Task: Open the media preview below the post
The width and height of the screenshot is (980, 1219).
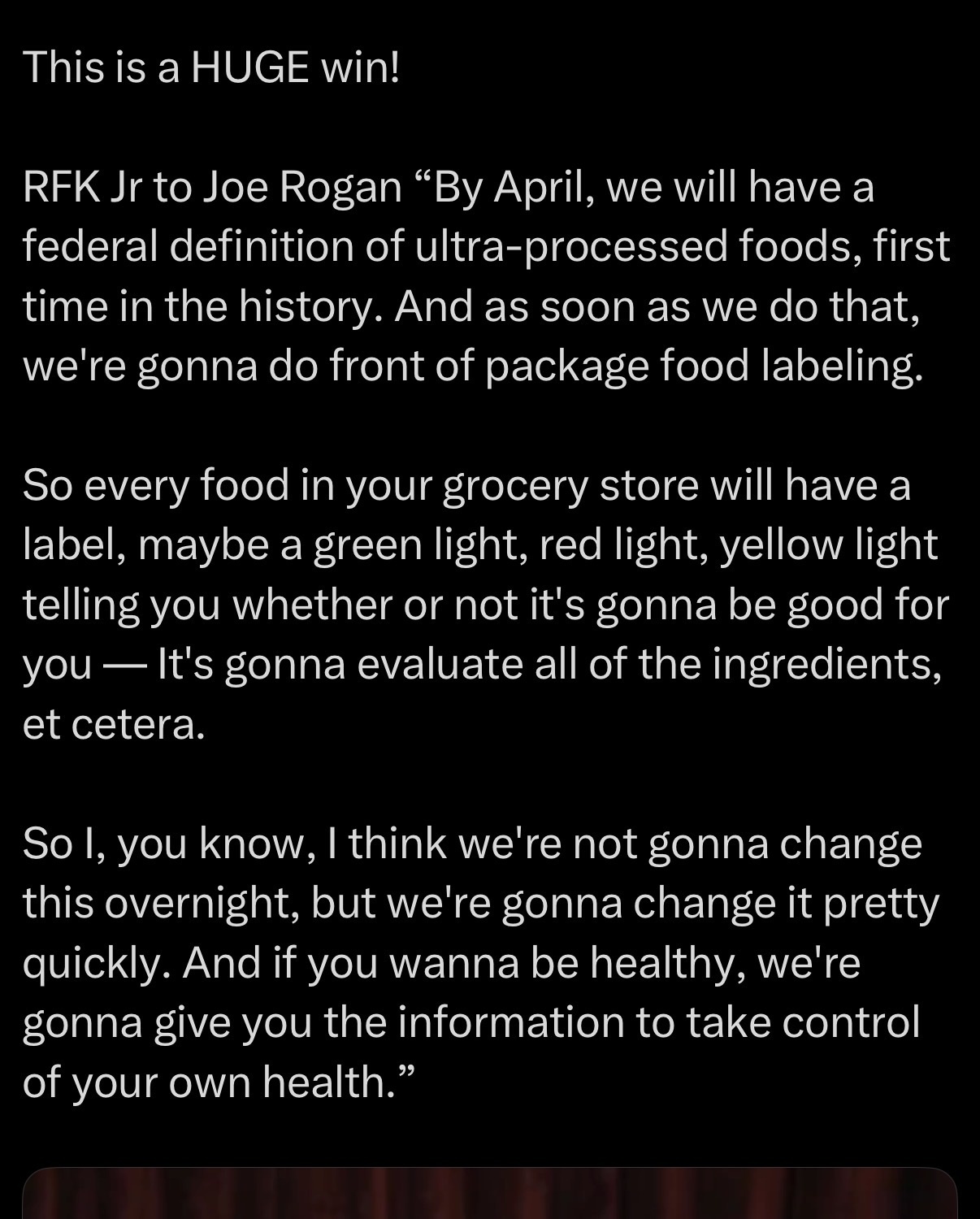Action: (490, 1195)
